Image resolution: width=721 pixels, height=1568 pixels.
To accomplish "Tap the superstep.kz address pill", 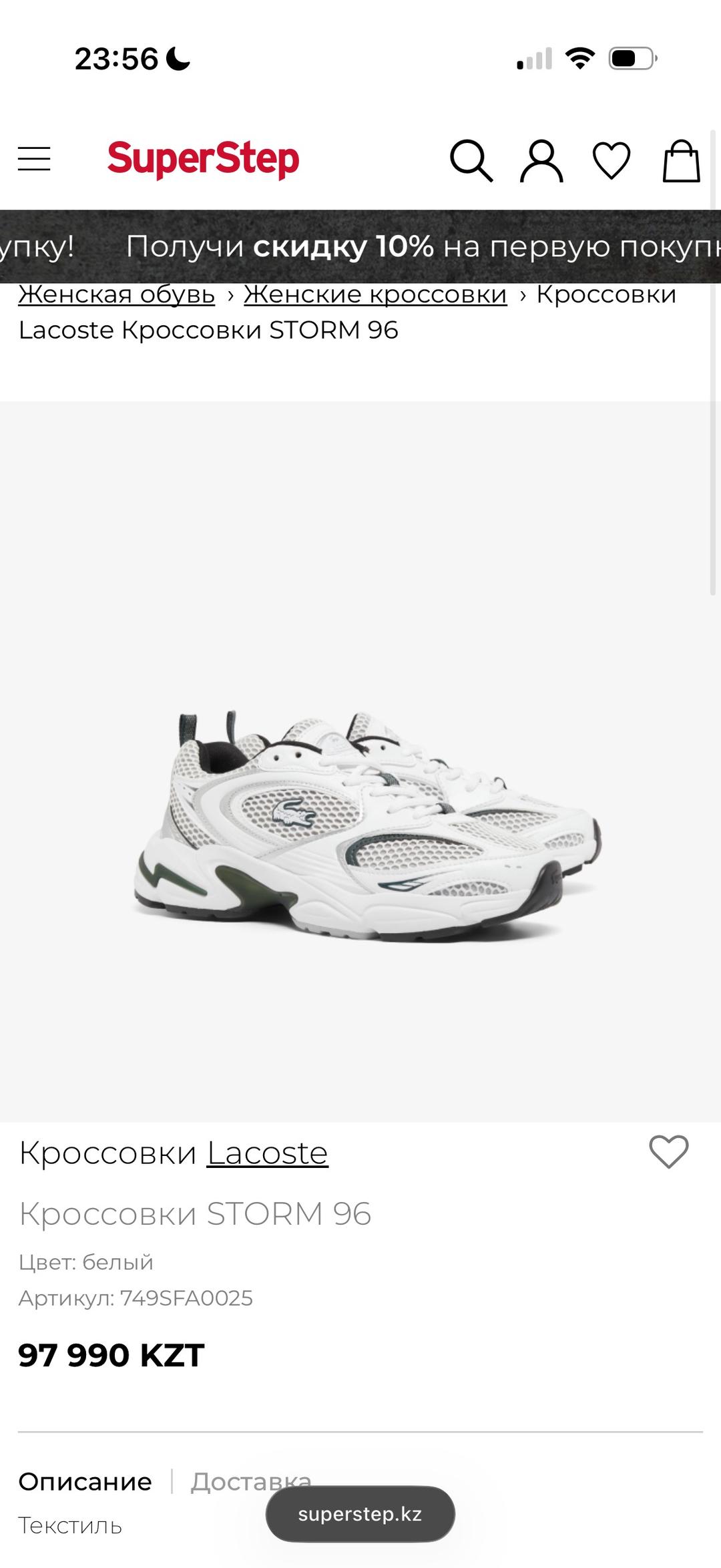I will (x=360, y=1514).
